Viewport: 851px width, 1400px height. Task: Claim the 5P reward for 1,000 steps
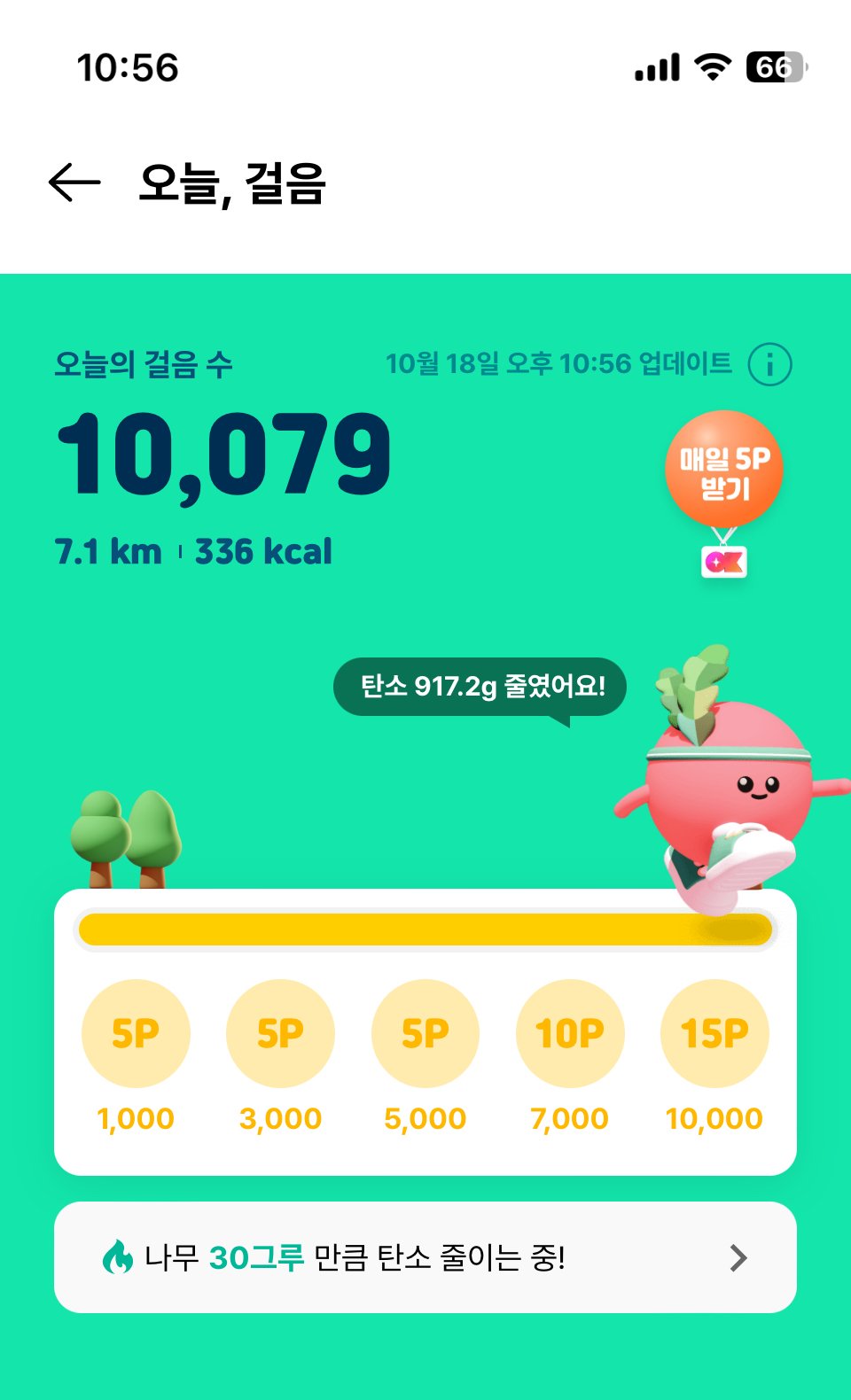coord(136,1033)
